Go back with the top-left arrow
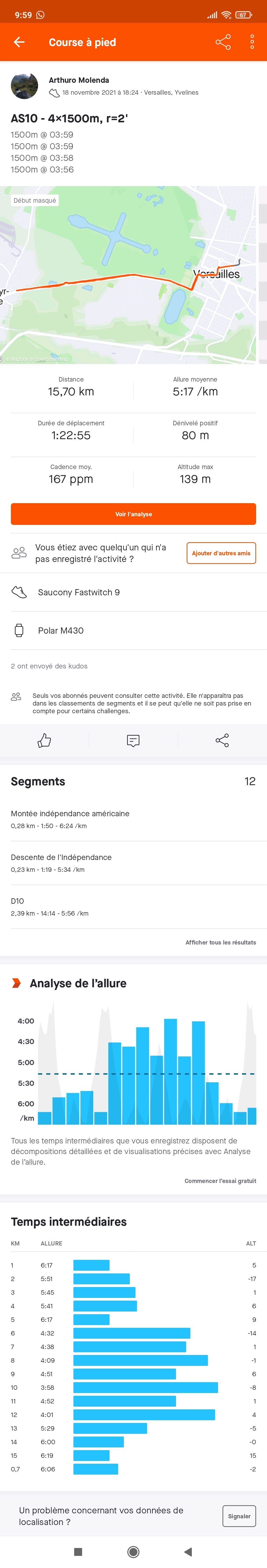The image size is (267, 1568). coord(19,42)
